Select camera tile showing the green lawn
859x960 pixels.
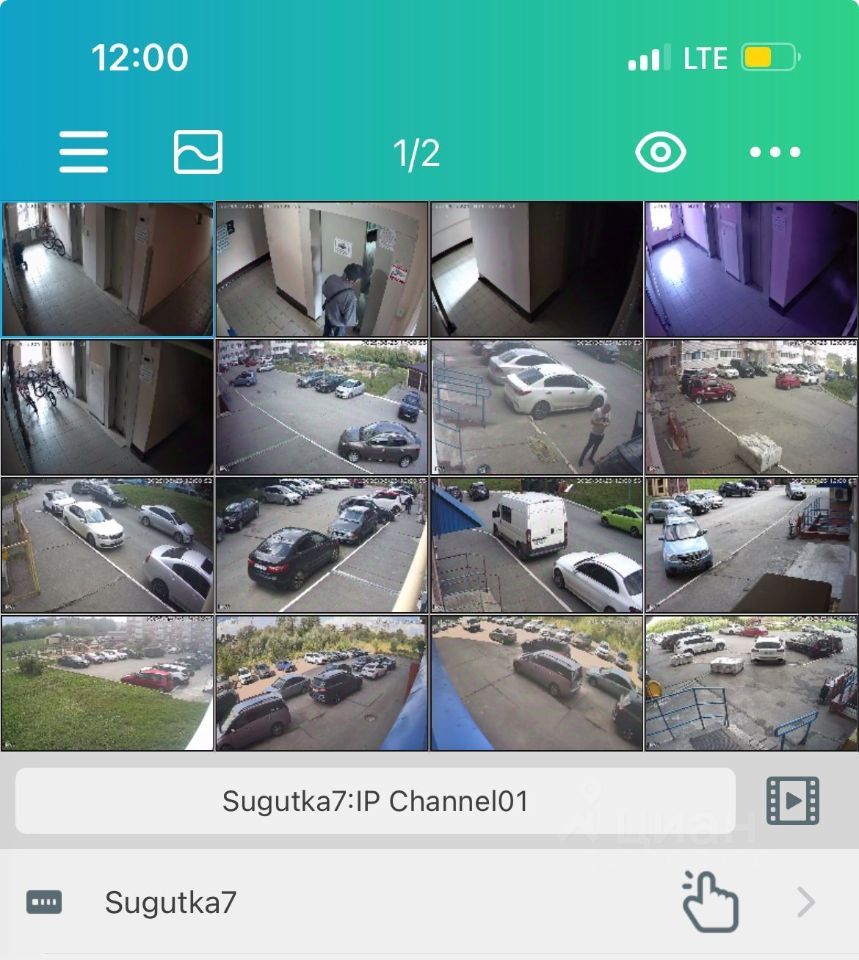(x=107, y=683)
